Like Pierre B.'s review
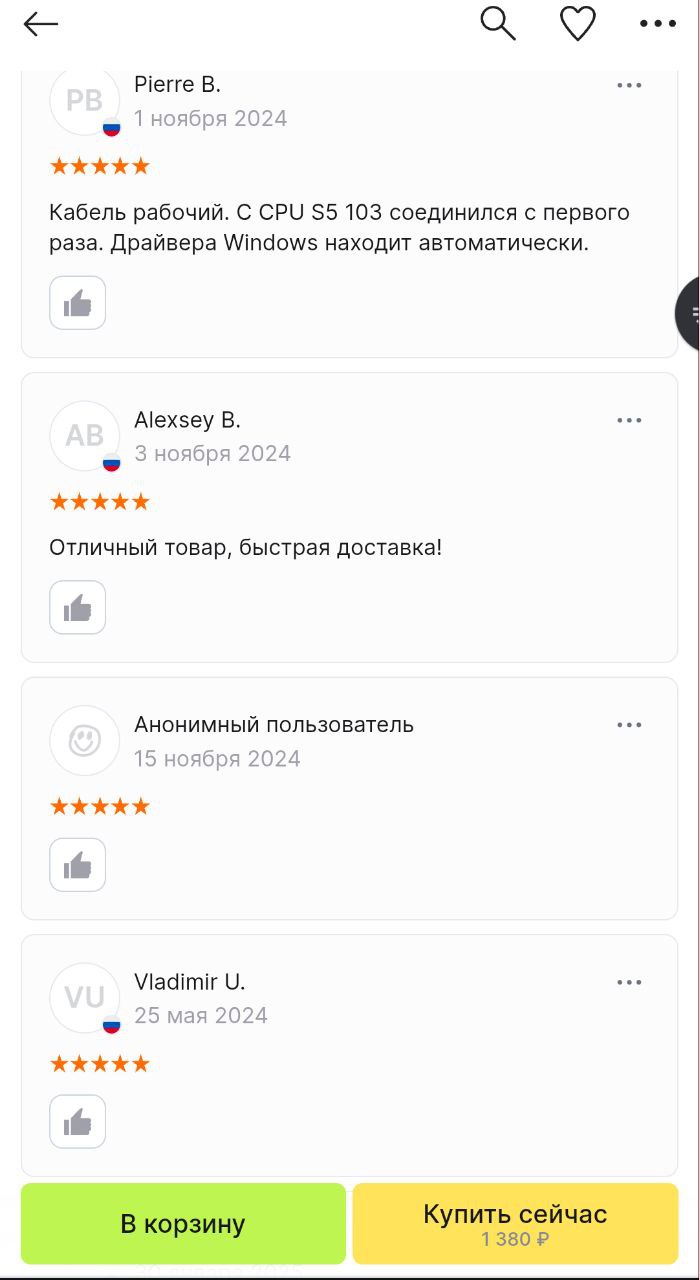This screenshot has height=1280, width=699. click(78, 303)
